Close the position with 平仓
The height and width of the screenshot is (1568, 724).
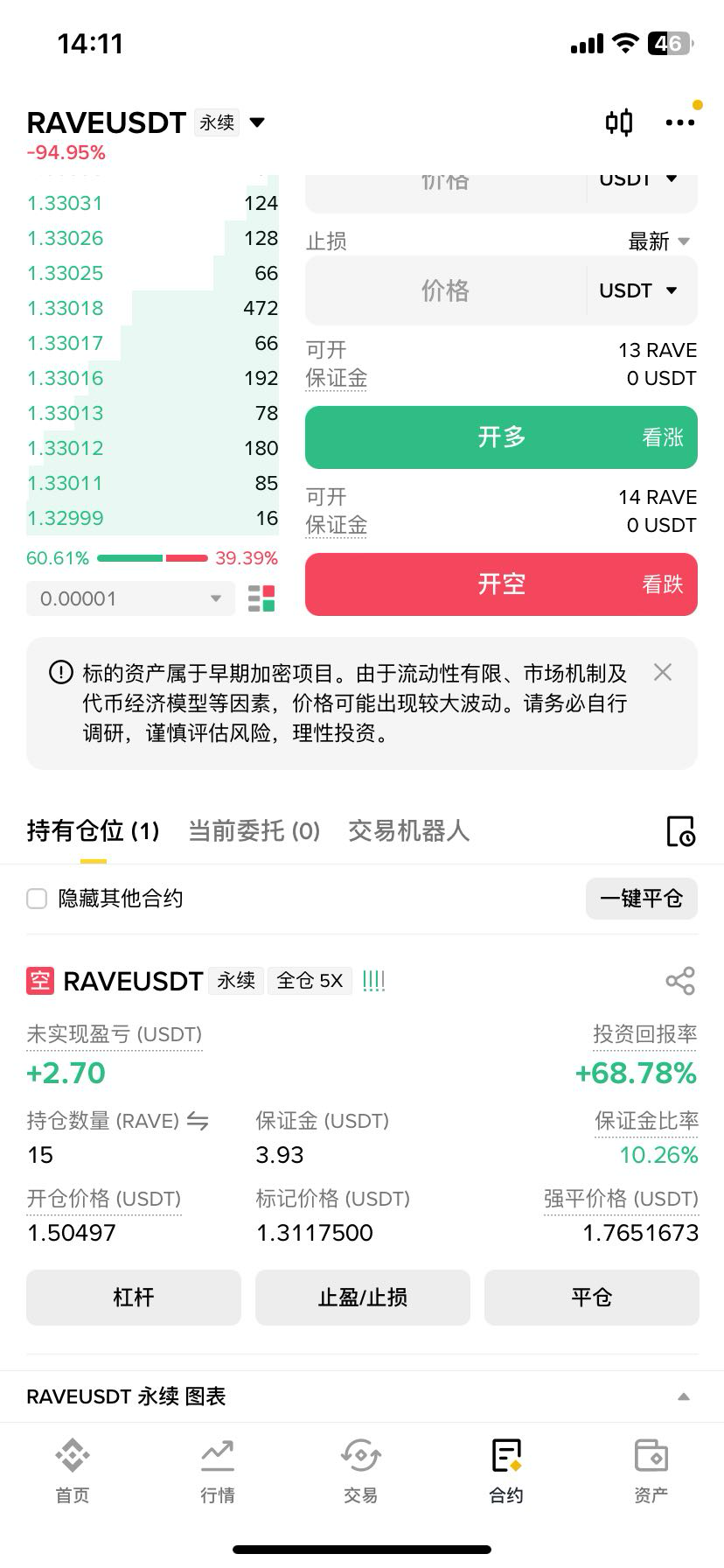click(592, 1298)
